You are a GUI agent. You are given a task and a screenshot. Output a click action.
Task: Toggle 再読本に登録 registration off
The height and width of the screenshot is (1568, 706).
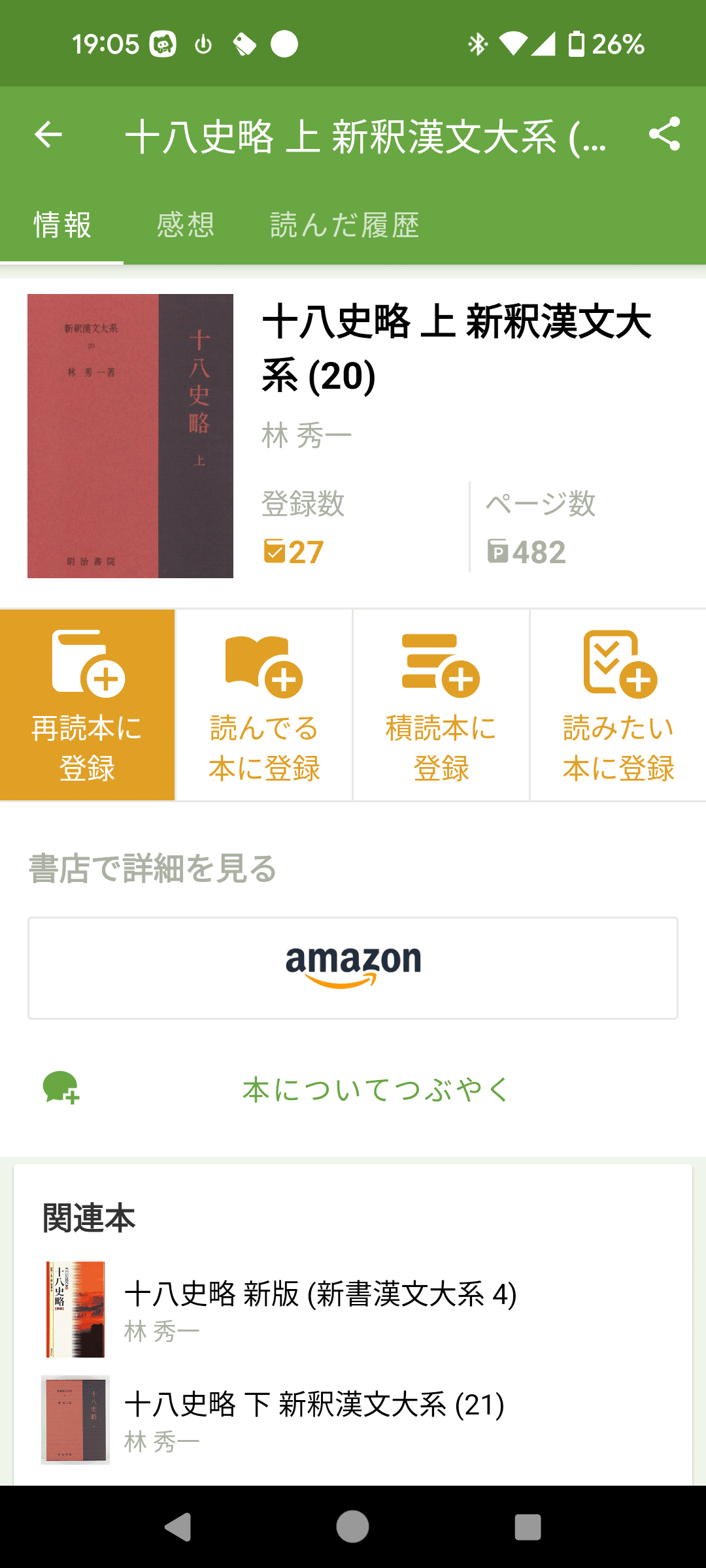point(88,704)
